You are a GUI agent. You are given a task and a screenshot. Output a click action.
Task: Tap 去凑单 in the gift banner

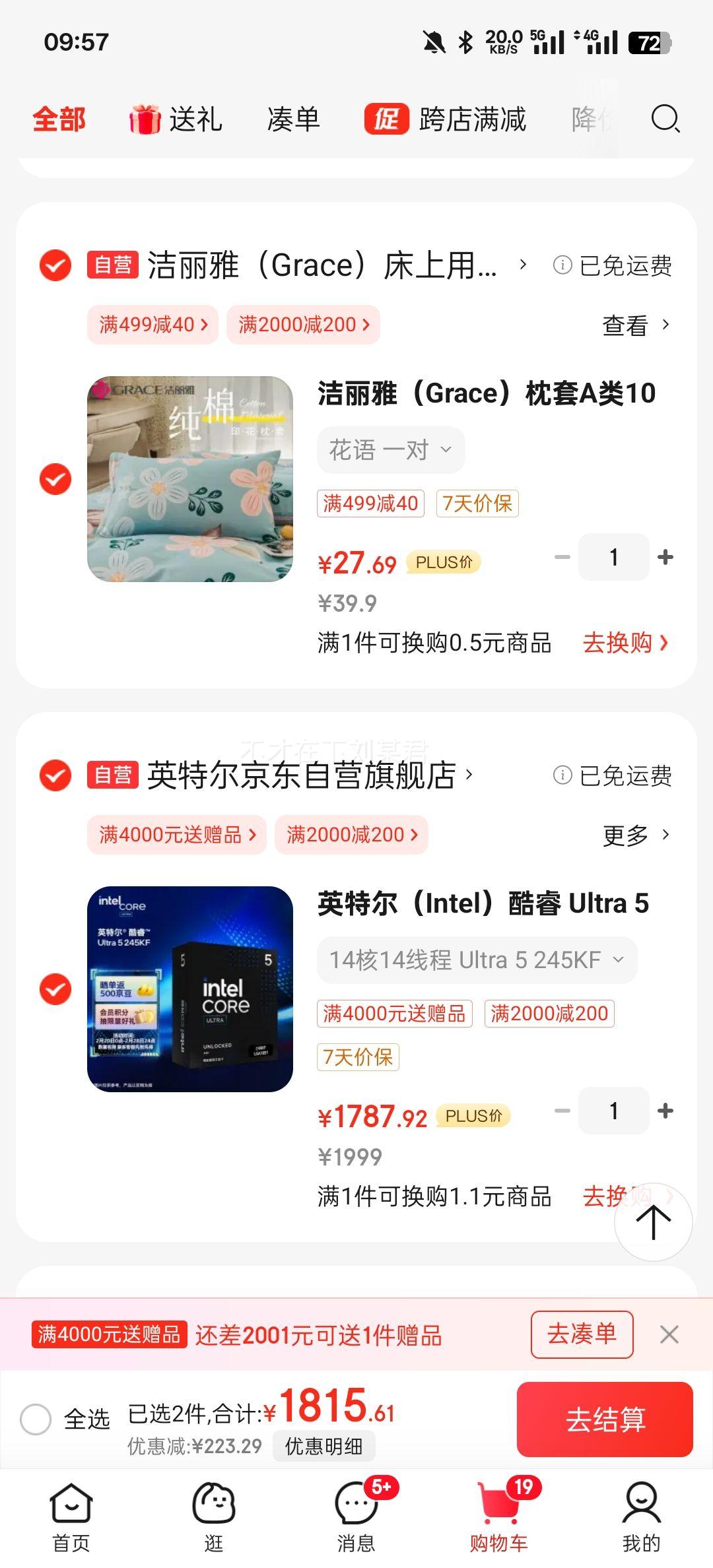pos(582,1334)
